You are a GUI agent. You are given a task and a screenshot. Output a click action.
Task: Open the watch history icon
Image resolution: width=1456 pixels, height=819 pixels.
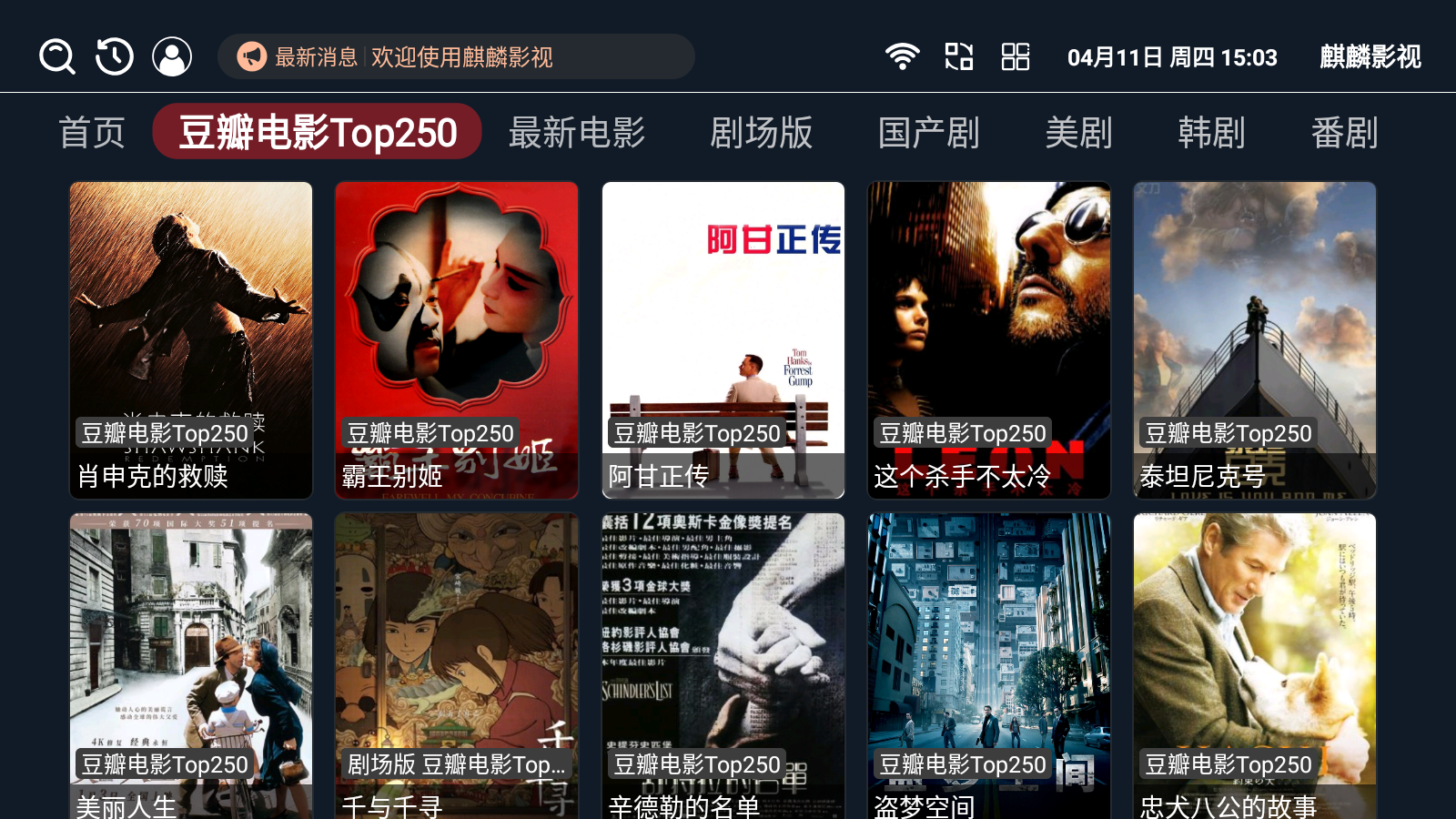click(115, 56)
